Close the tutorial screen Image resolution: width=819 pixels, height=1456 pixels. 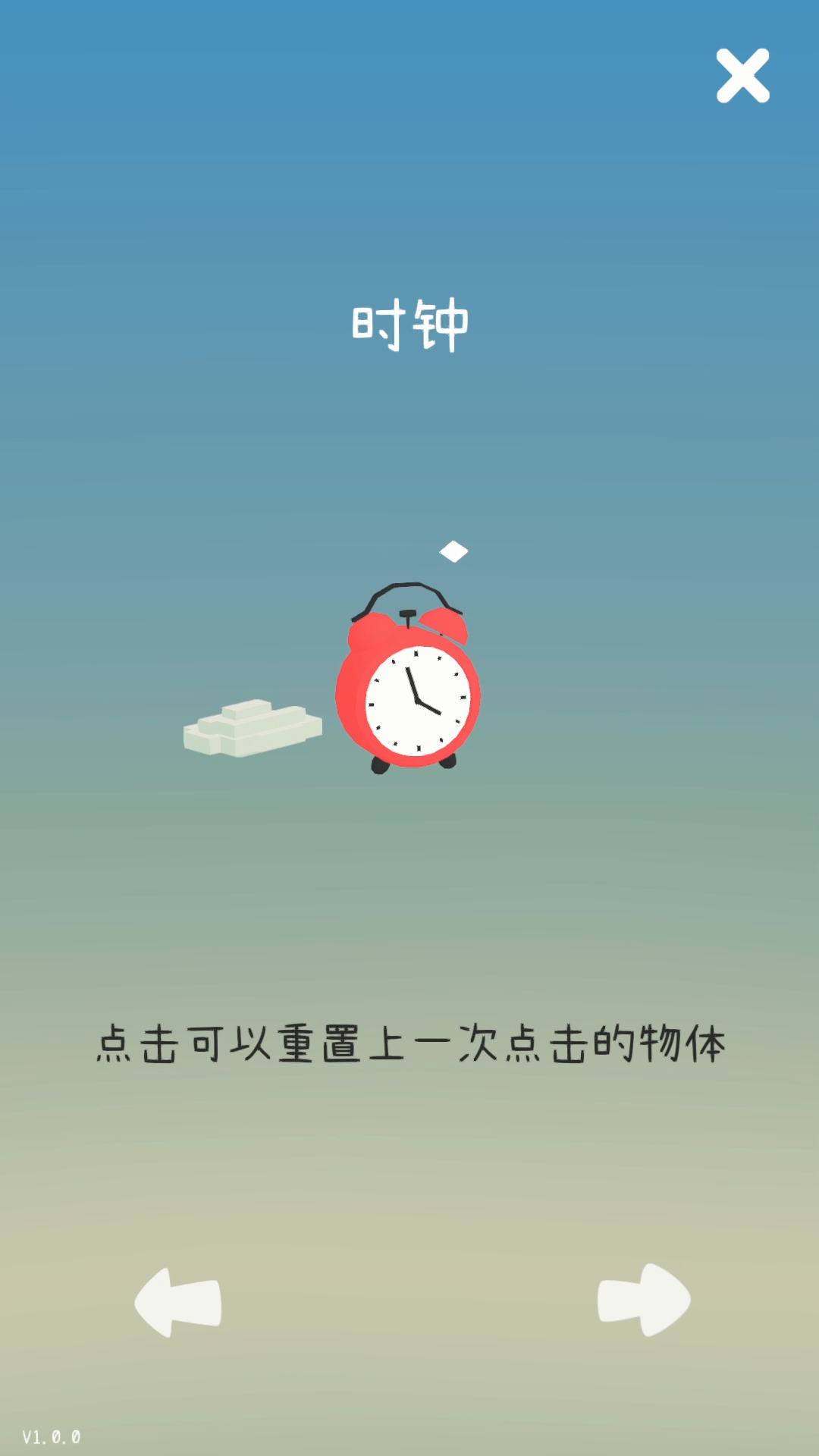click(x=742, y=76)
